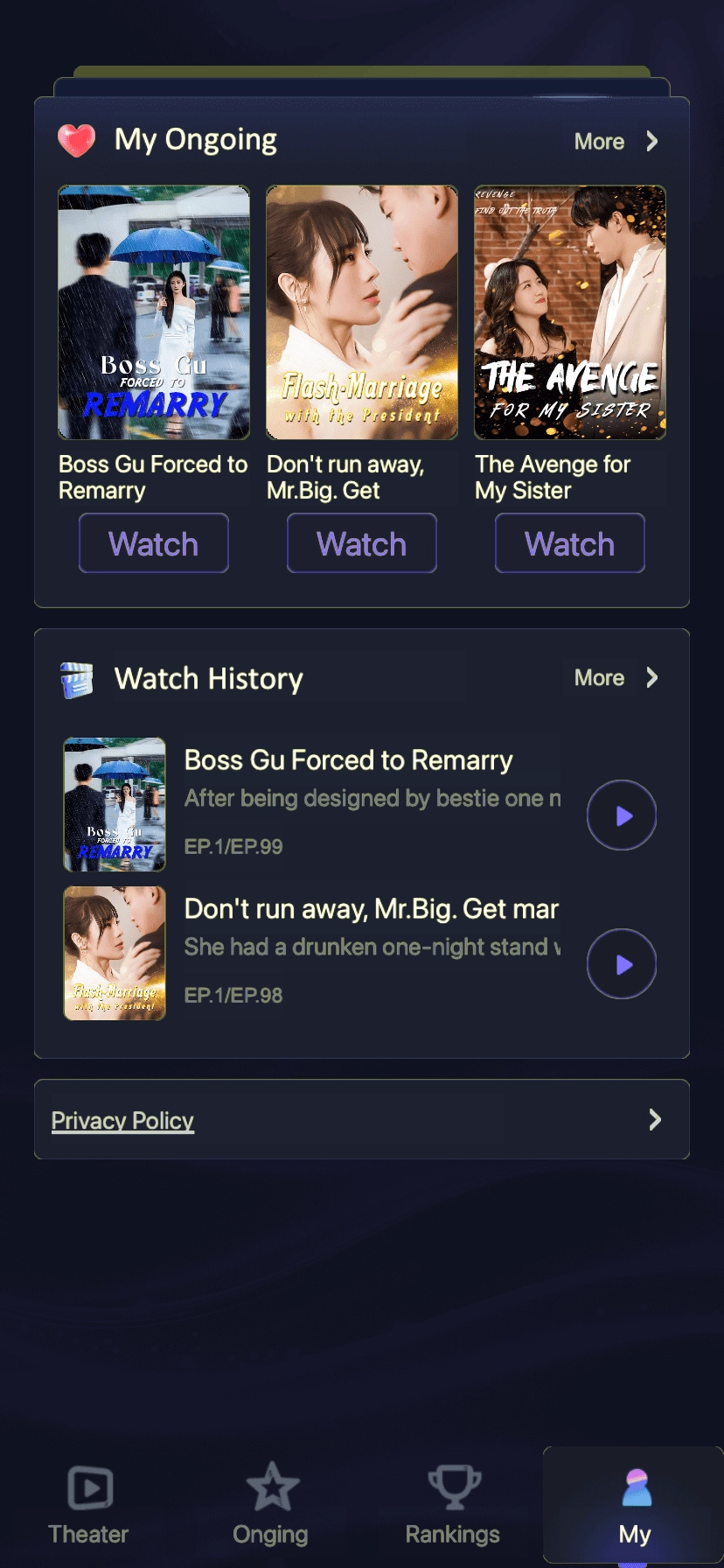Viewport: 724px width, 1568px height.
Task: Select the My tab
Action: click(x=635, y=1505)
